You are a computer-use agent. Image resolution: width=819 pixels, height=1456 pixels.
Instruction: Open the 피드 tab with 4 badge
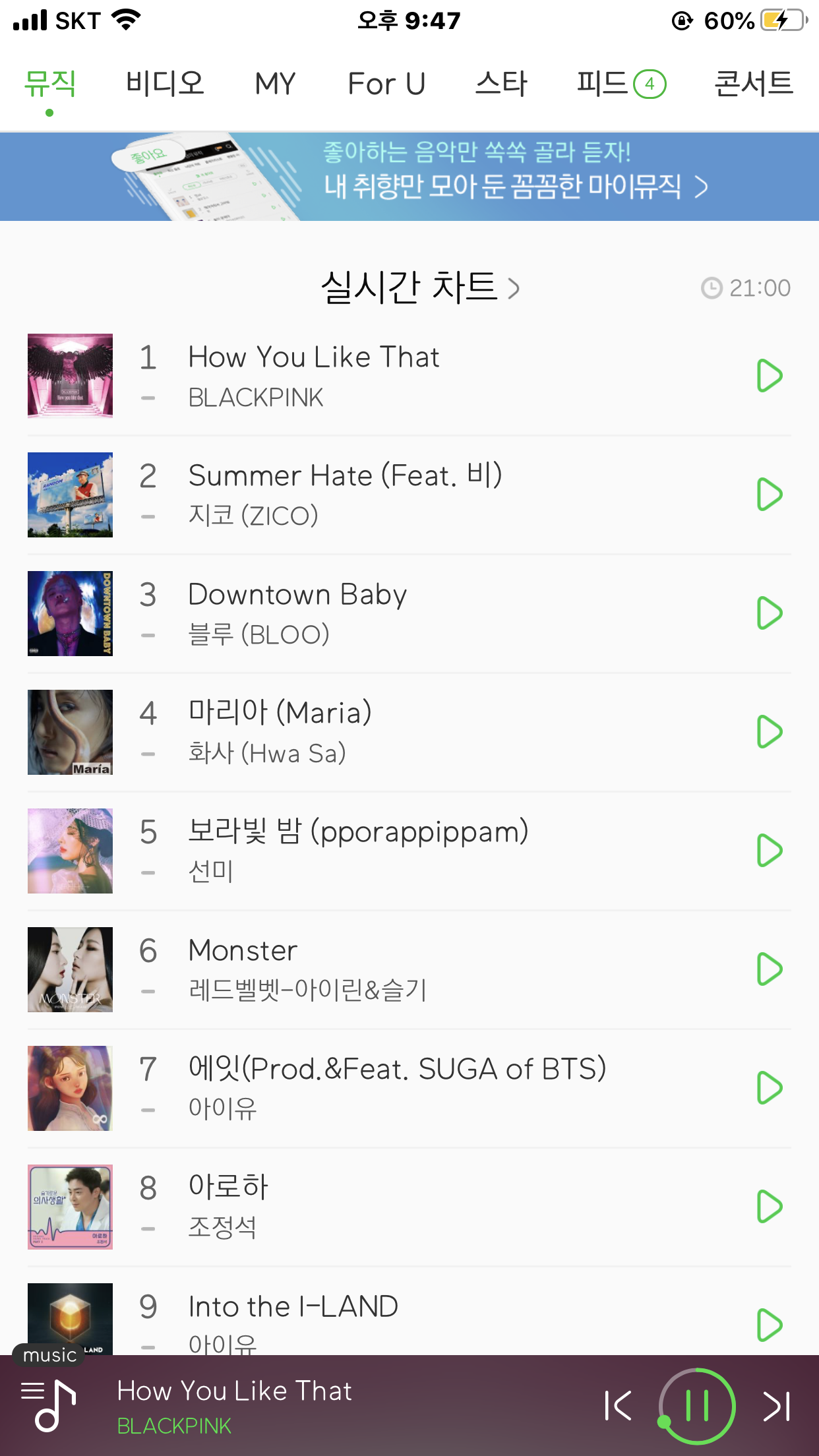coord(620,84)
